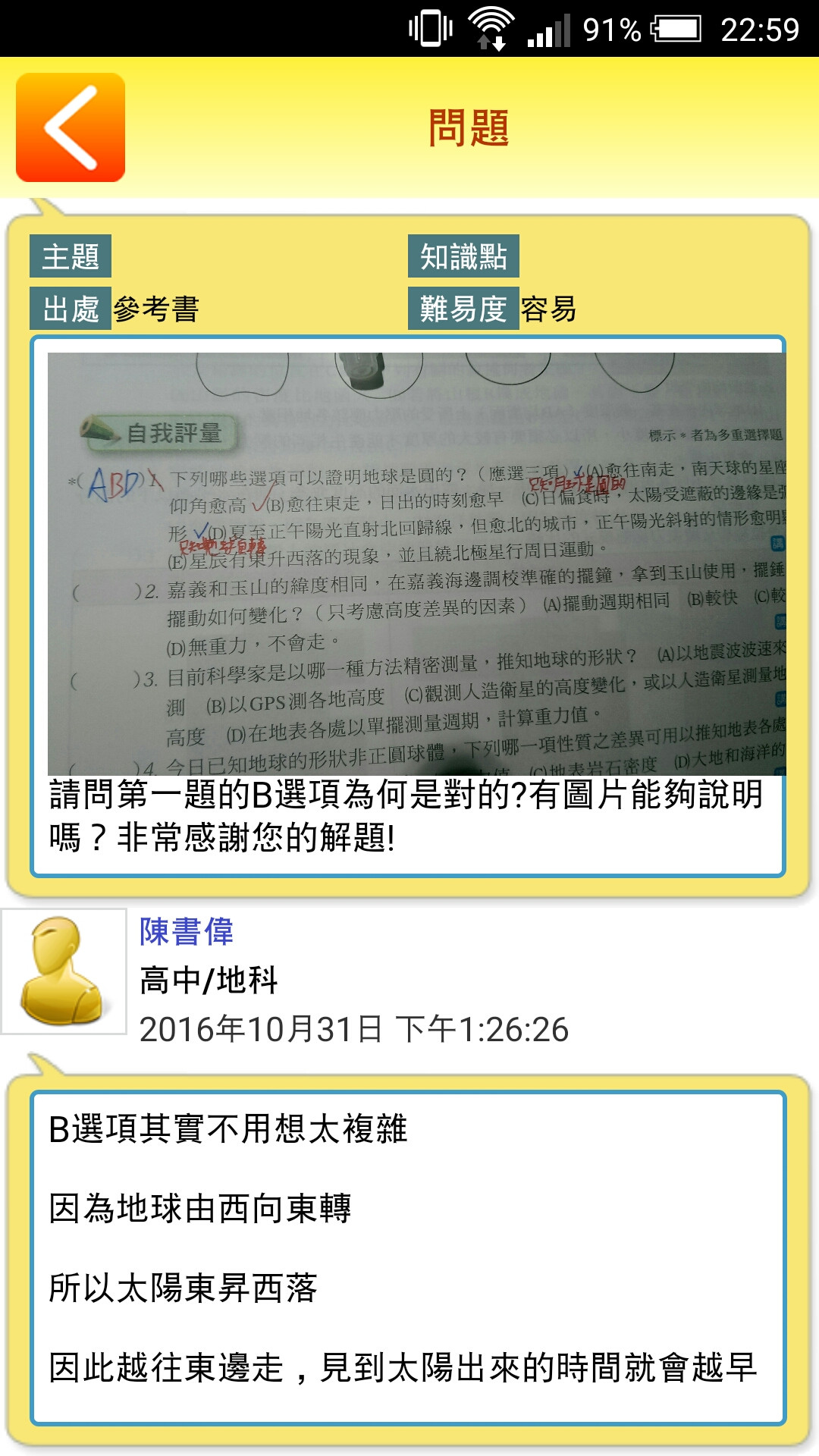Screen dimensions: 819x1456
Task: Open the attached textbook question photo
Action: (416, 563)
